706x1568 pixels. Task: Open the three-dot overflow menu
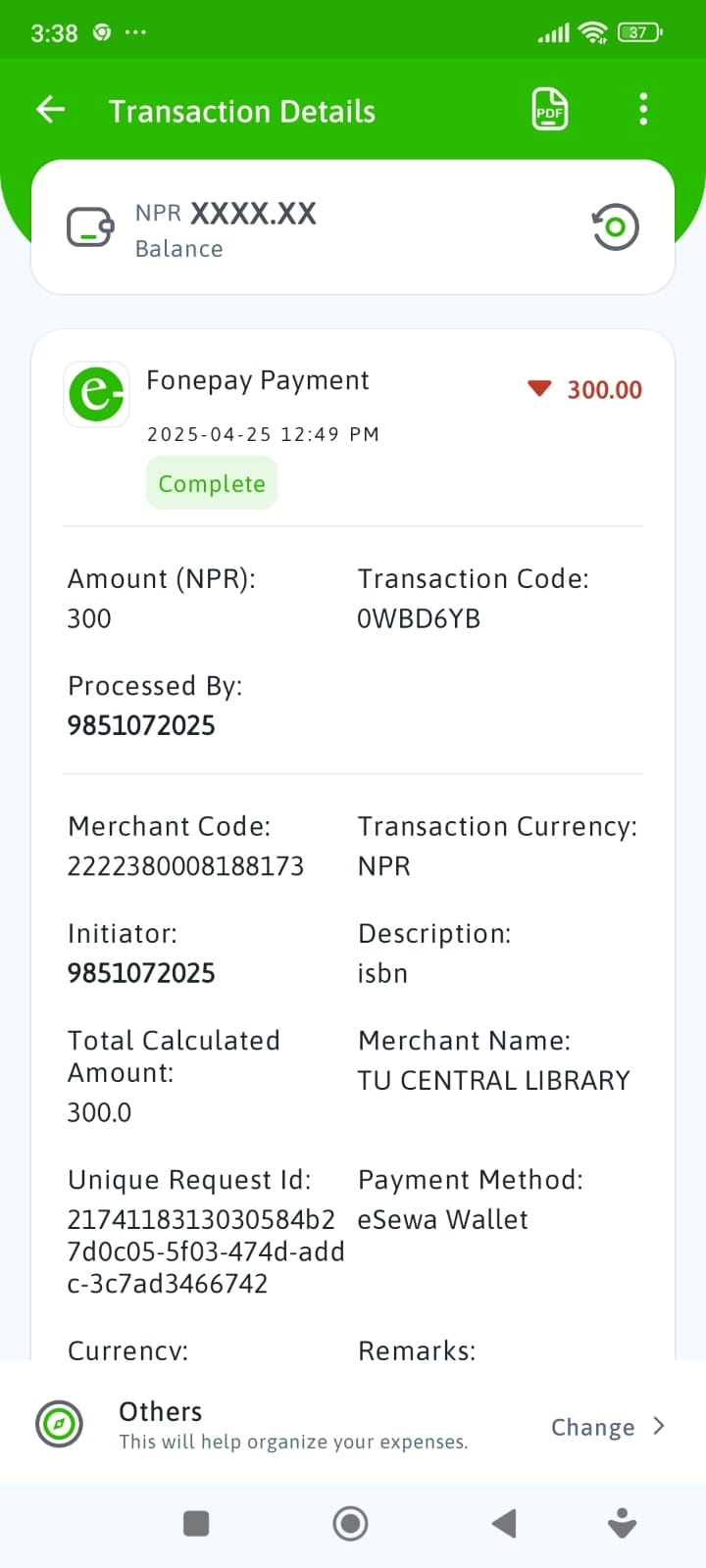point(643,110)
